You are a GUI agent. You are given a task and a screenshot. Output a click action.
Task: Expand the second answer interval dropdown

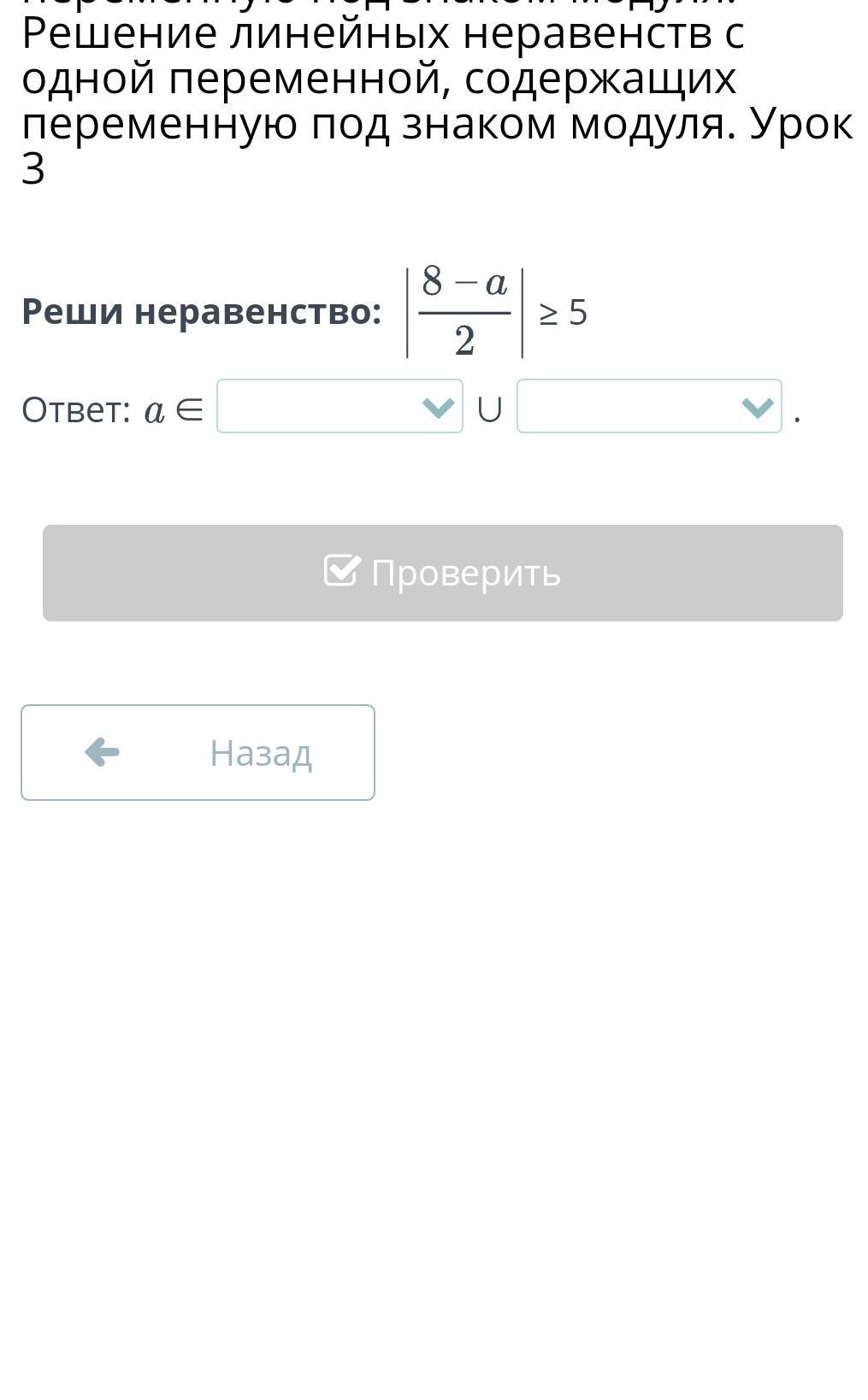point(649,407)
